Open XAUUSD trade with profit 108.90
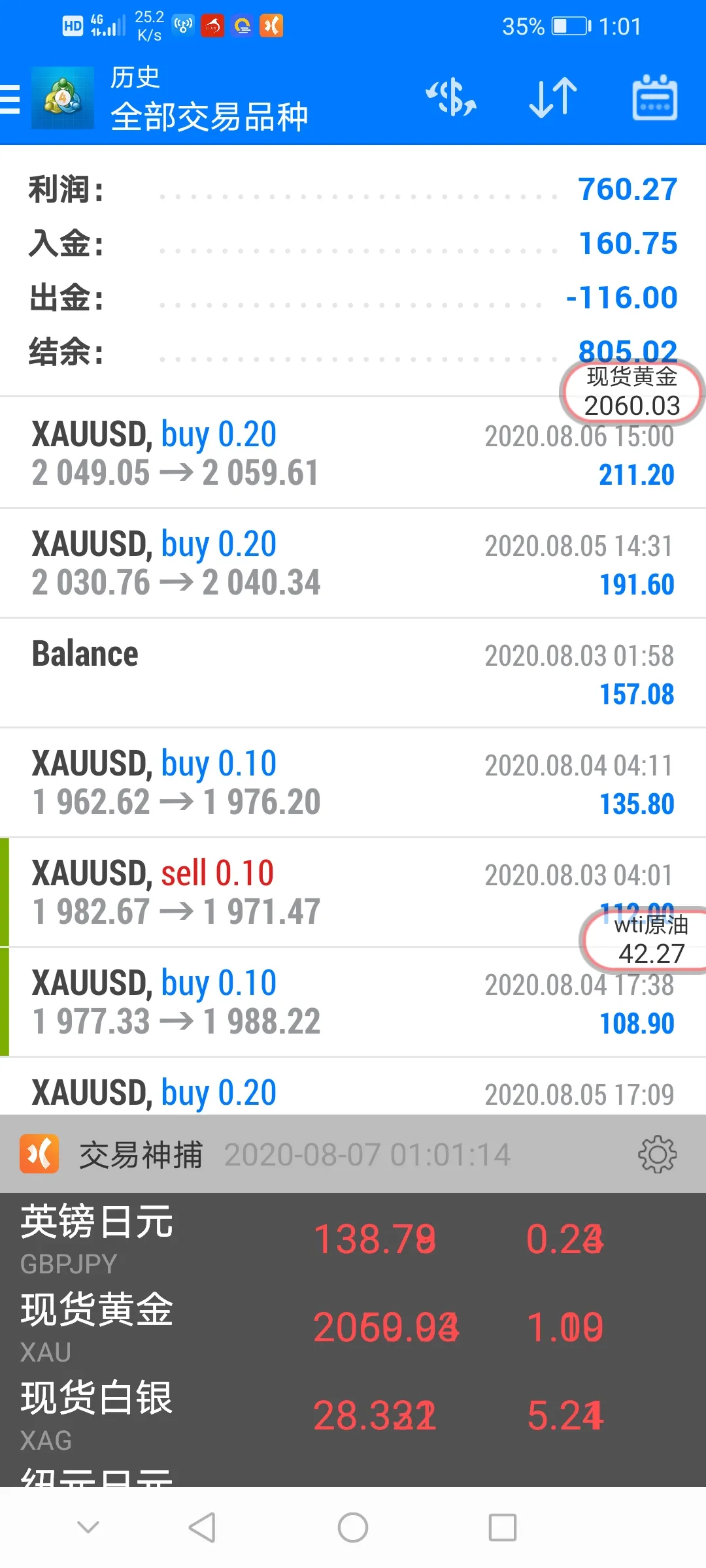This screenshot has width=706, height=1568. (353, 1002)
